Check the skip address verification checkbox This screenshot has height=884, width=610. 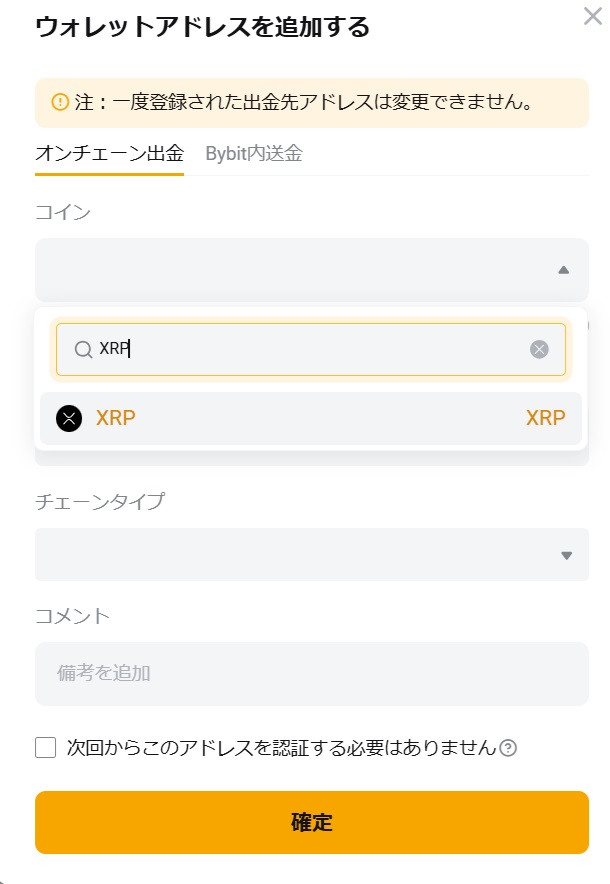point(46,747)
